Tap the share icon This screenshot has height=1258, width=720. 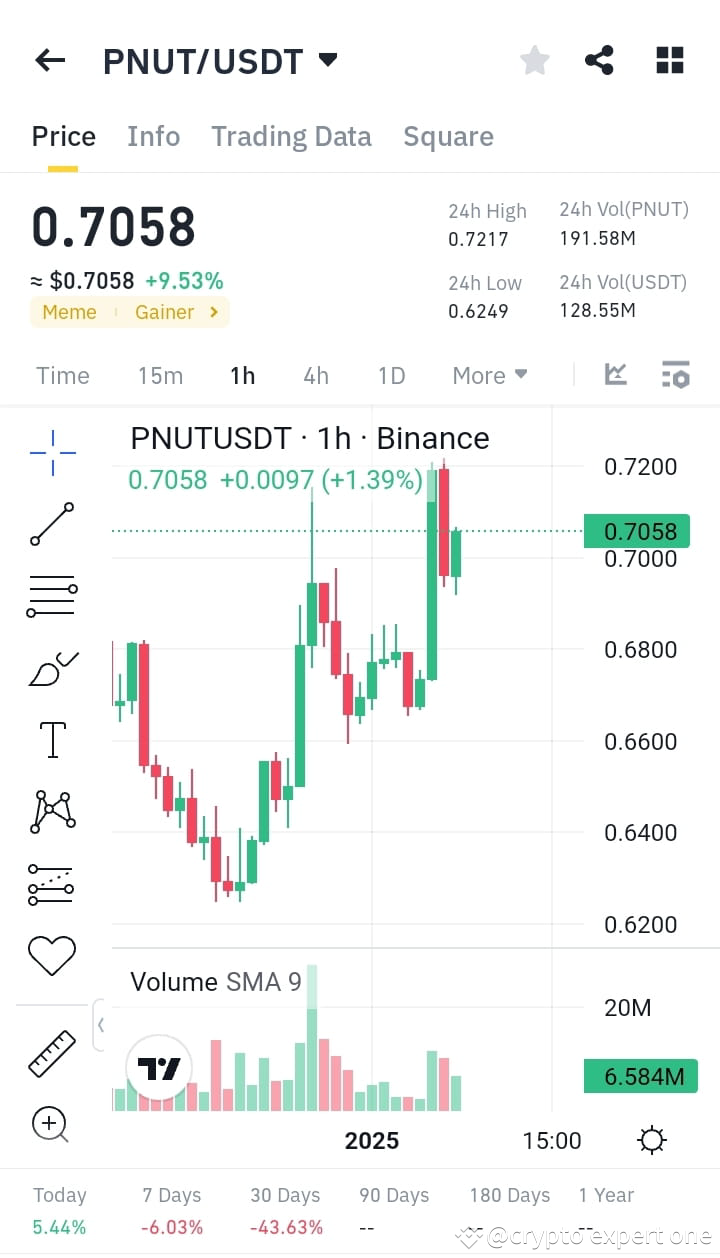coord(599,60)
